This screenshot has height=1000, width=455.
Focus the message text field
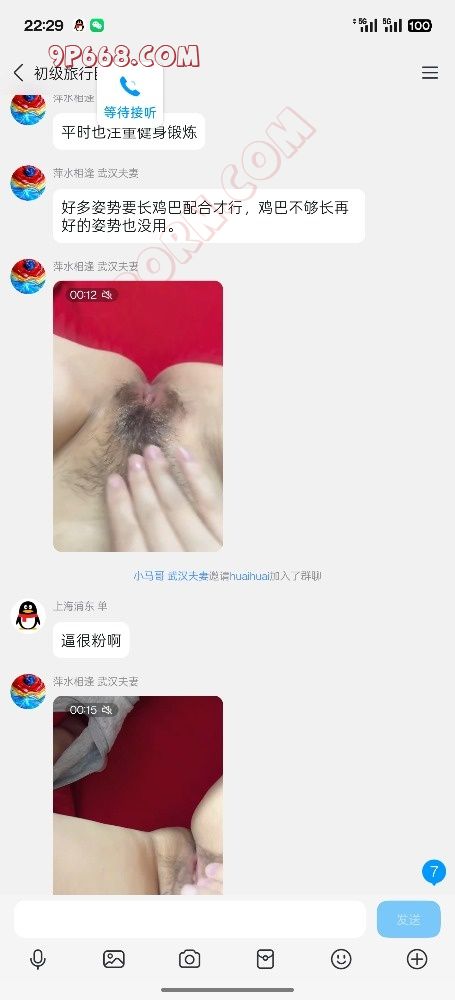coord(190,919)
